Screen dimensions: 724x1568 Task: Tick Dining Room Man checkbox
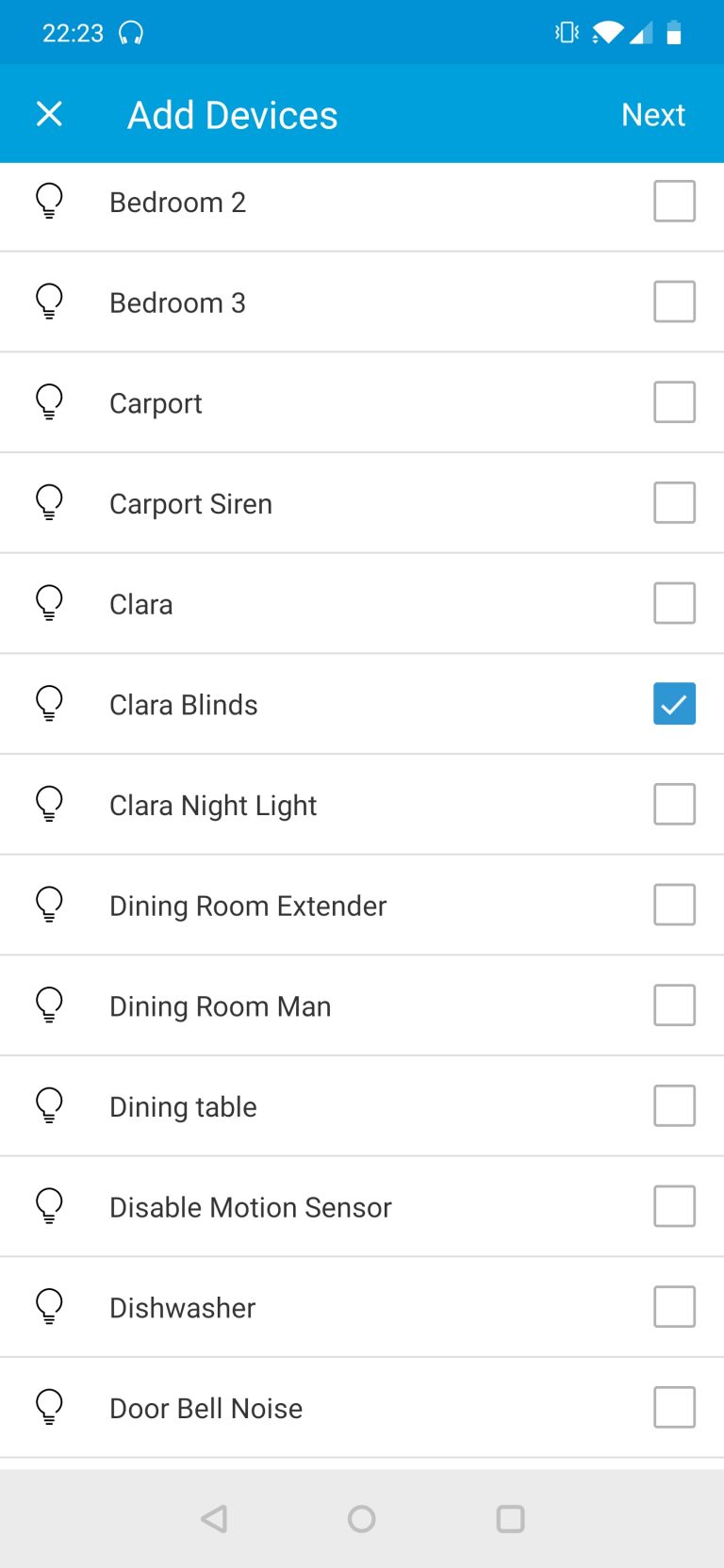(674, 1005)
